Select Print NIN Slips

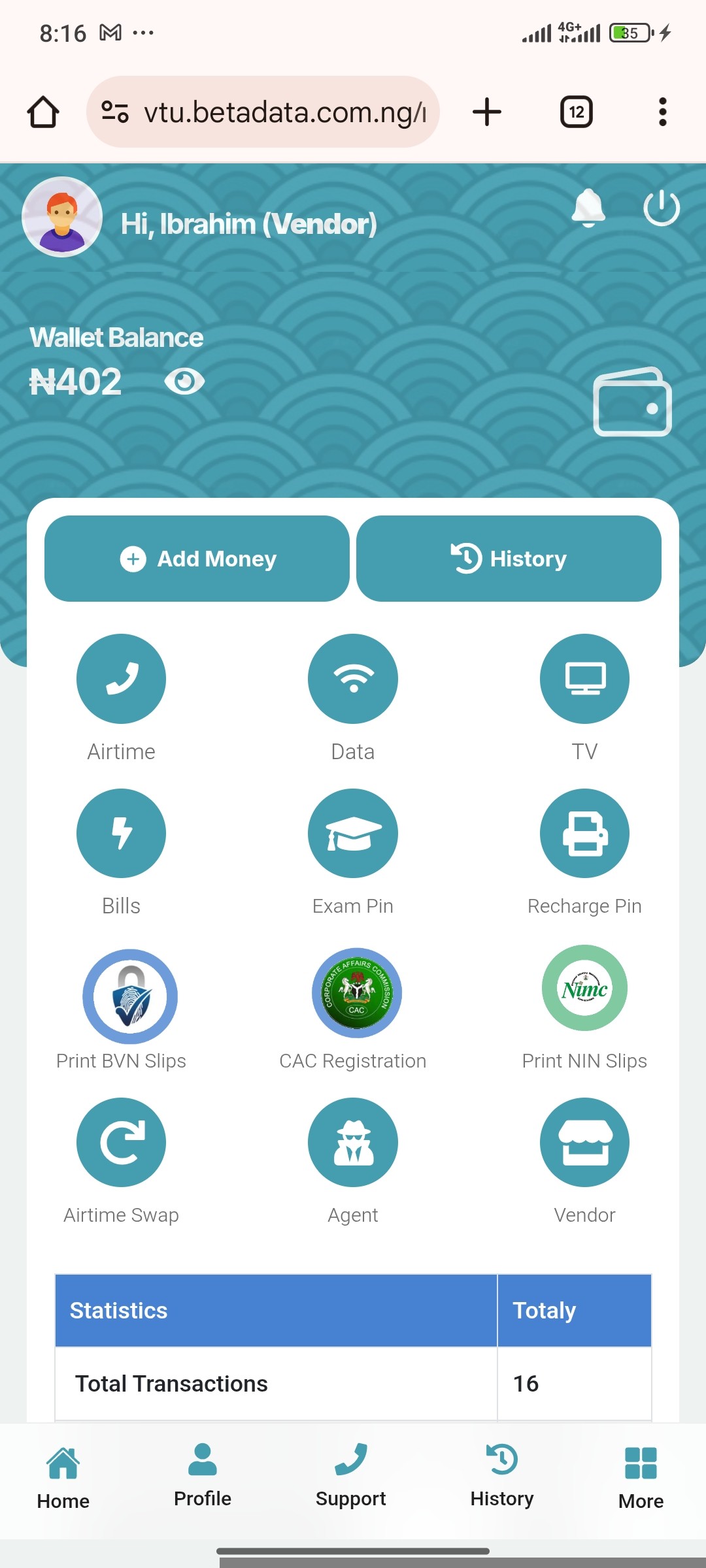point(584,988)
